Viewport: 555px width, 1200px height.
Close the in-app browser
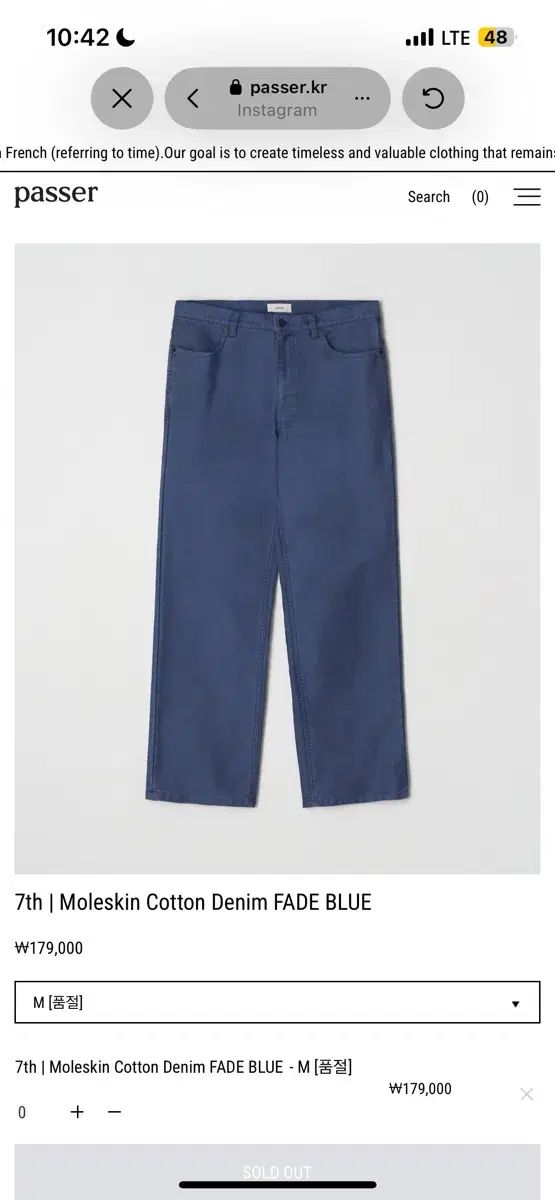[122, 98]
